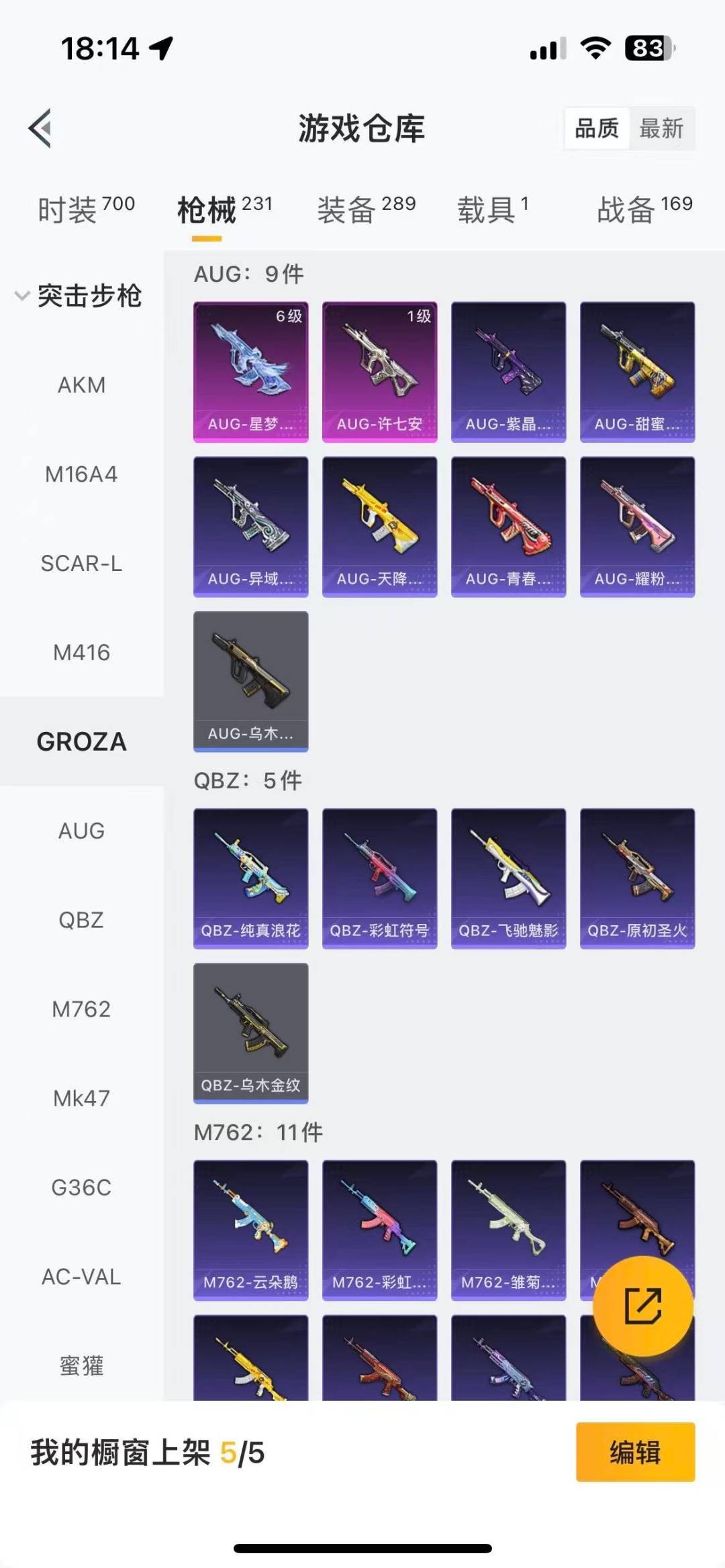Tap the yellow floating share button
Screen dimensions: 725x1568
point(643,1306)
